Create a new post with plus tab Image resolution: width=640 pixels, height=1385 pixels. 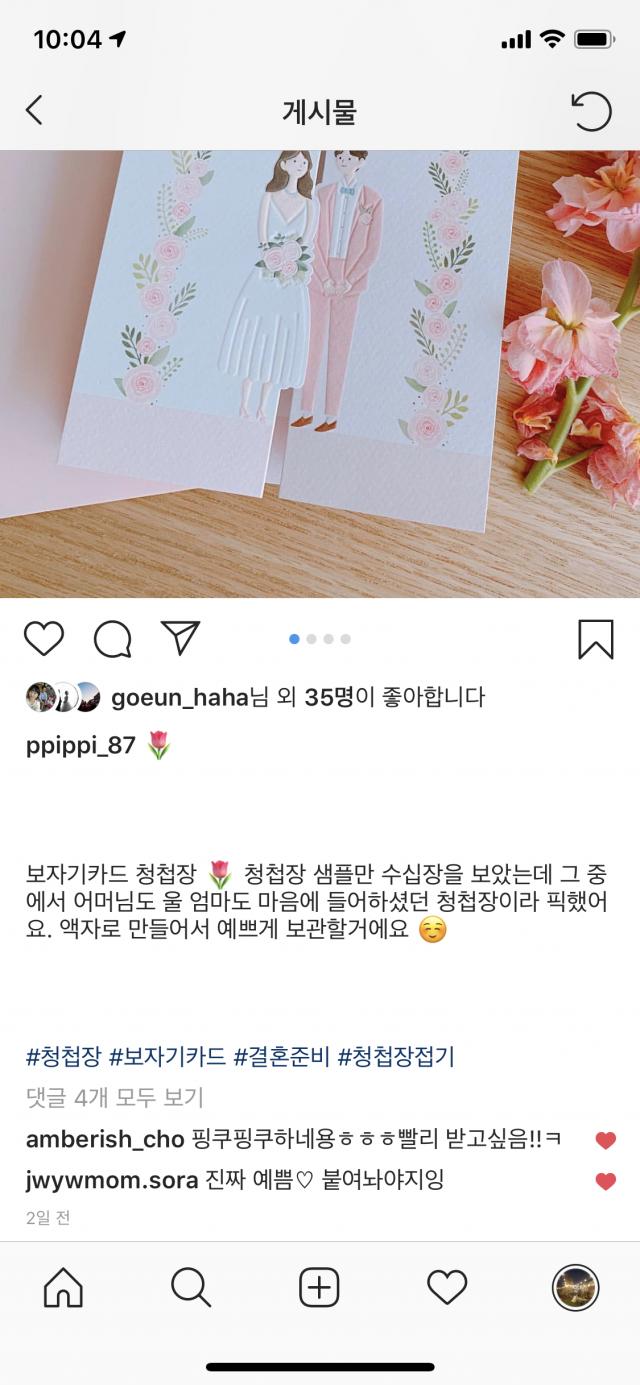(x=319, y=1287)
